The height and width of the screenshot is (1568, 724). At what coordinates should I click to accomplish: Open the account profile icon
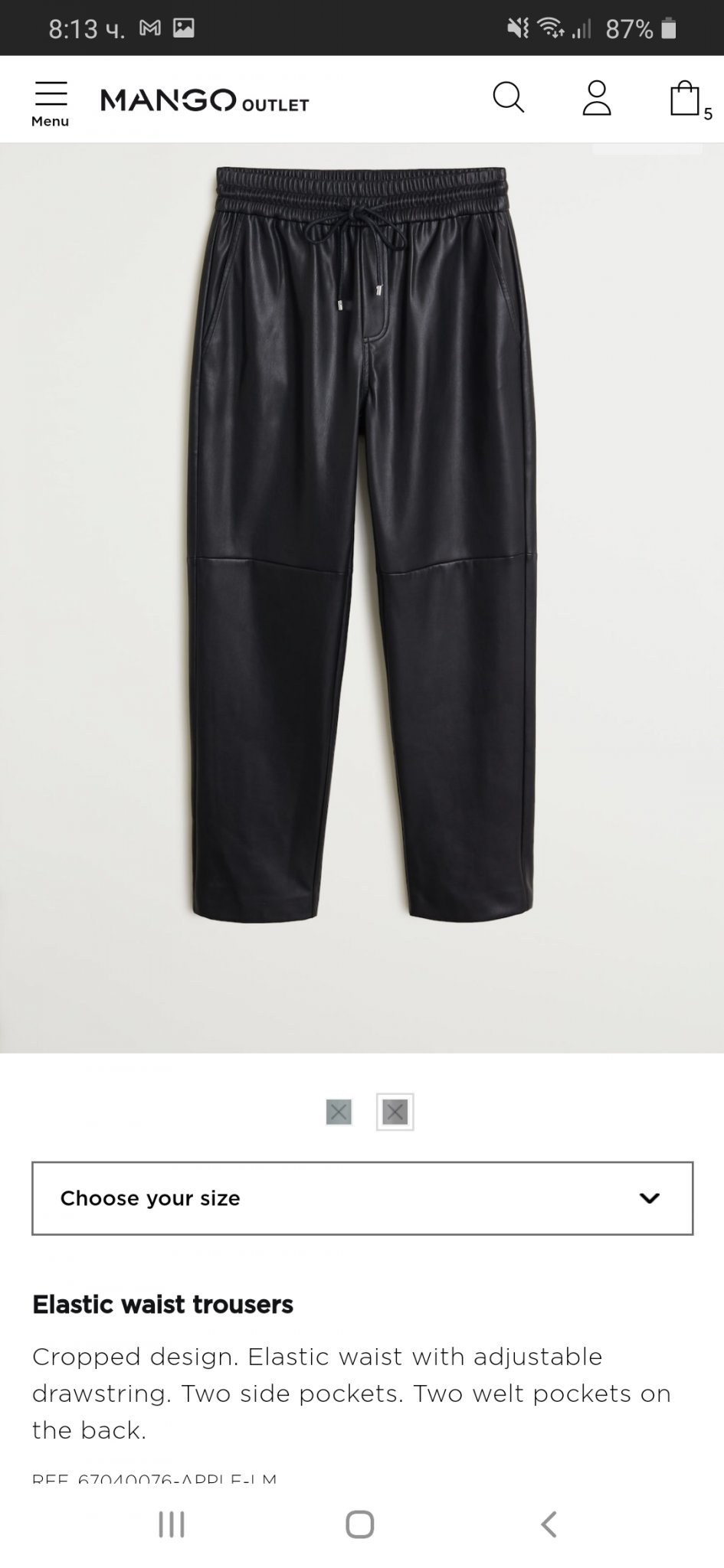597,99
